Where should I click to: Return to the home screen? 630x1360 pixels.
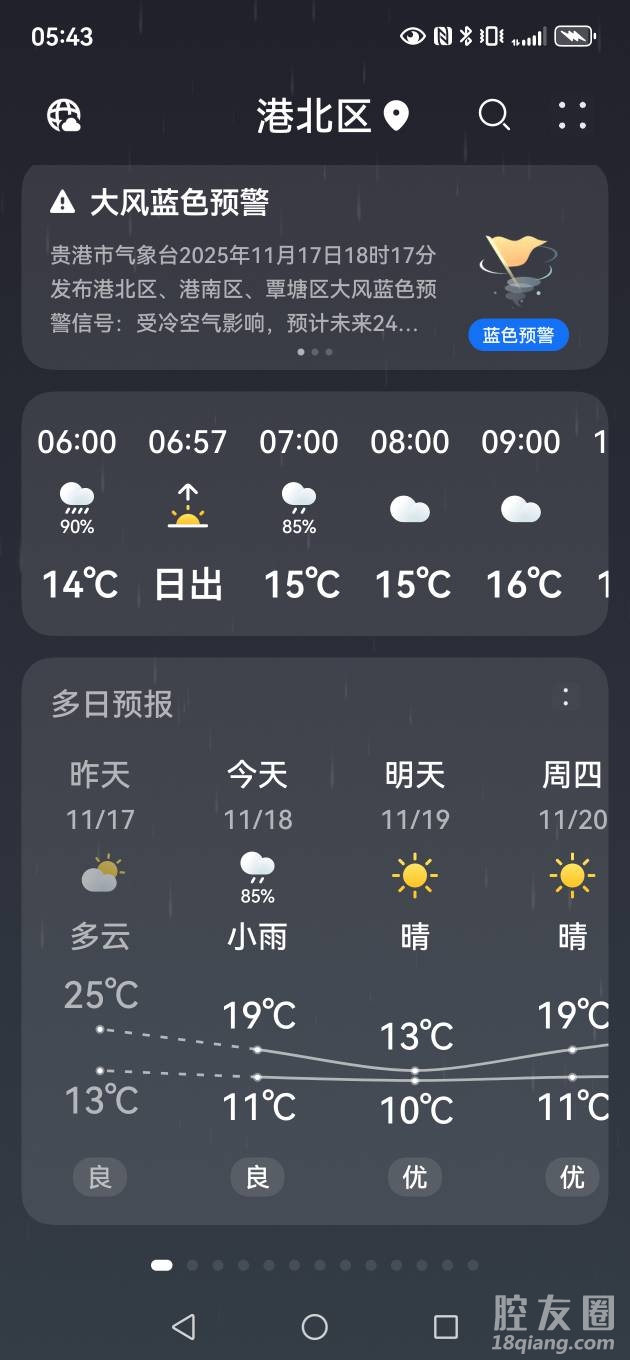tap(315, 1326)
